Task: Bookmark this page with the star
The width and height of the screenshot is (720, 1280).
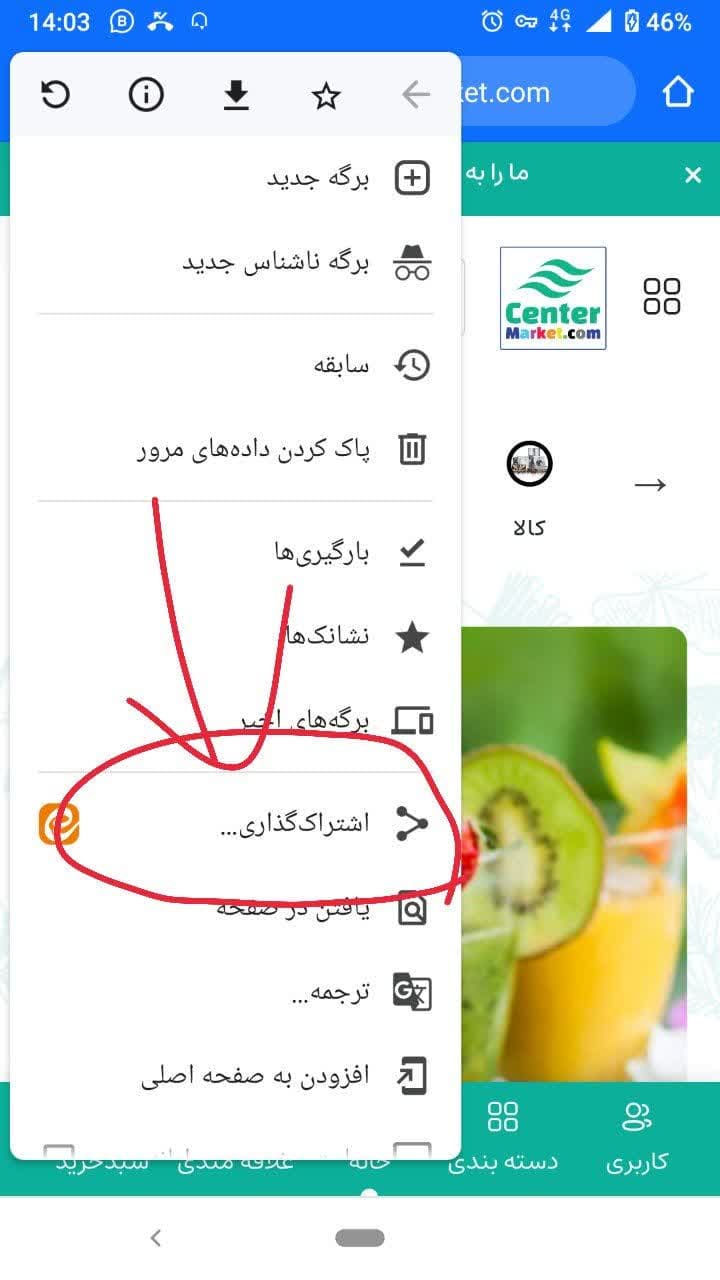Action: pyautogui.click(x=326, y=96)
